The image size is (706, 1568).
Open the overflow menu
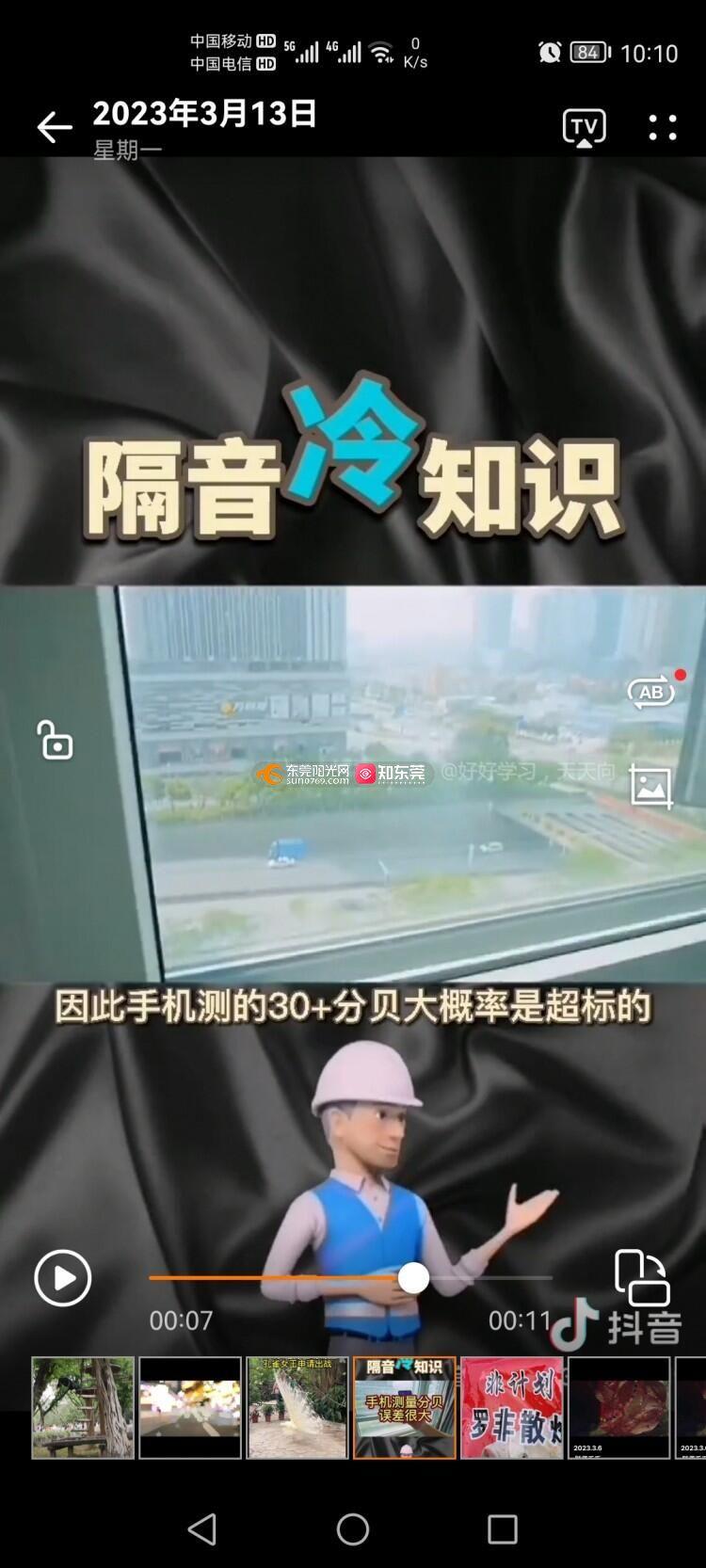click(x=663, y=128)
